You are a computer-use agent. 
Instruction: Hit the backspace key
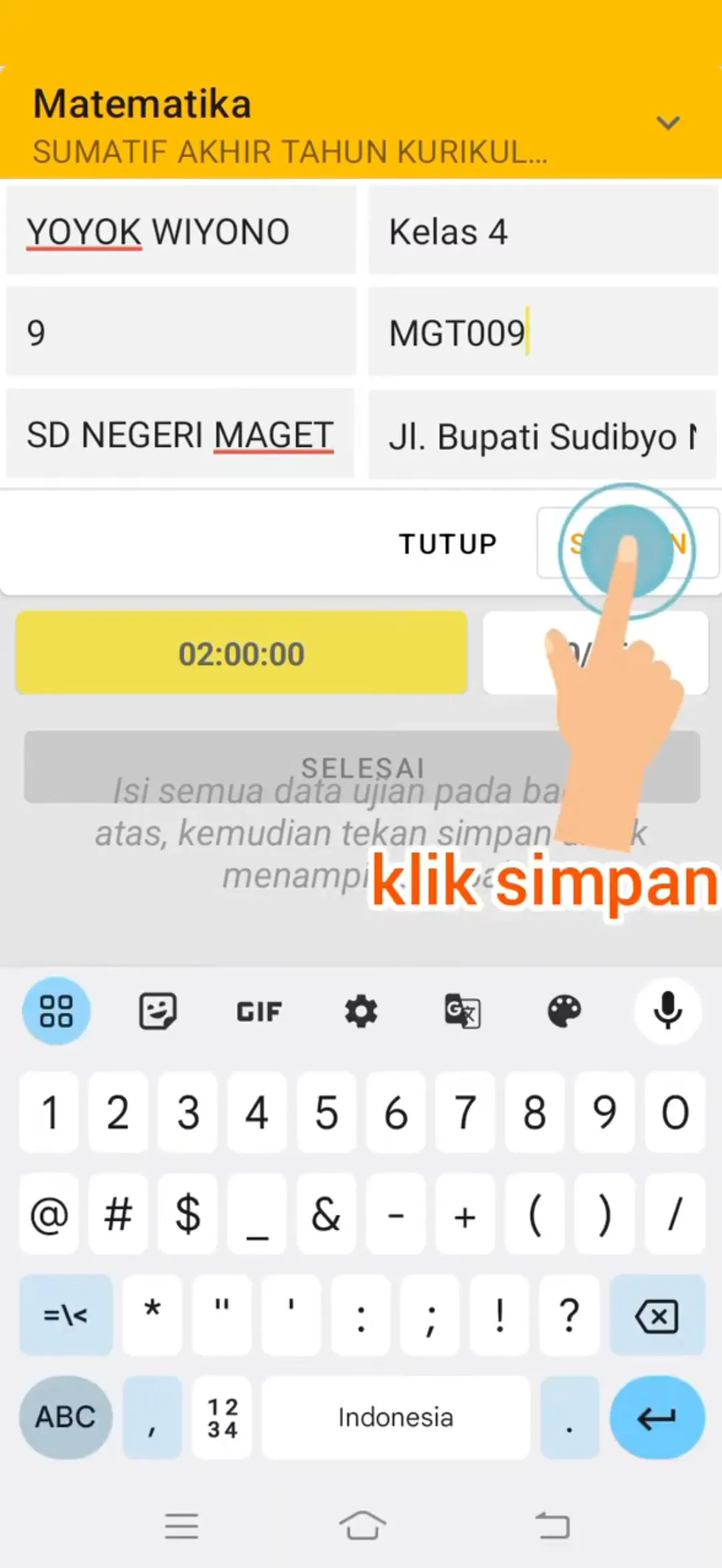click(x=656, y=1316)
